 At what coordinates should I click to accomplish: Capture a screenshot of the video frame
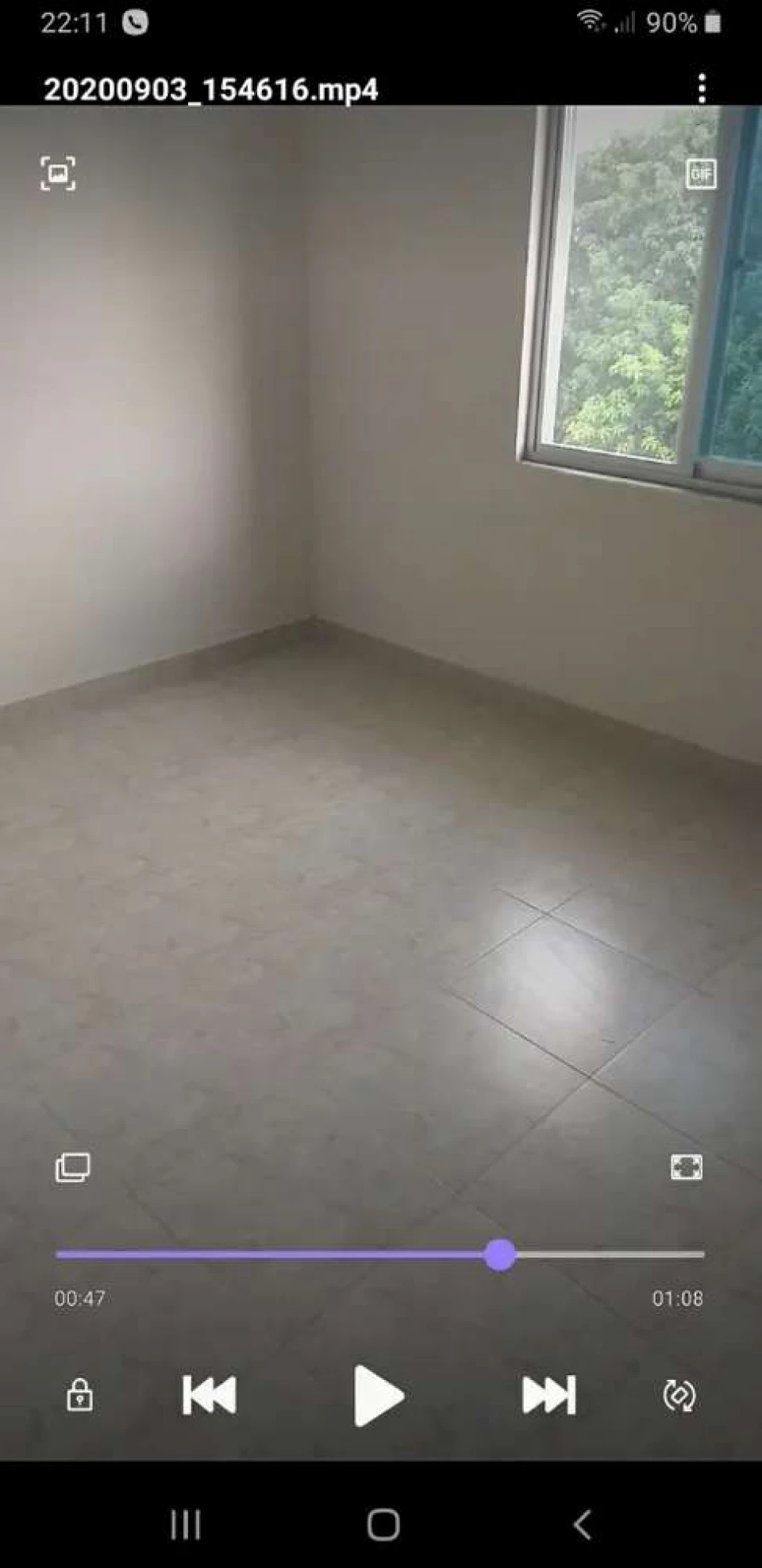point(58,173)
